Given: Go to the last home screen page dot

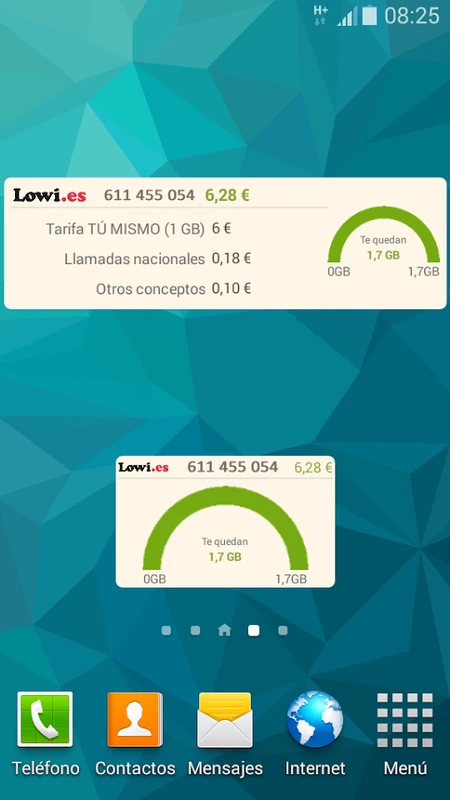Looking at the screenshot, I should pyautogui.click(x=283, y=631).
